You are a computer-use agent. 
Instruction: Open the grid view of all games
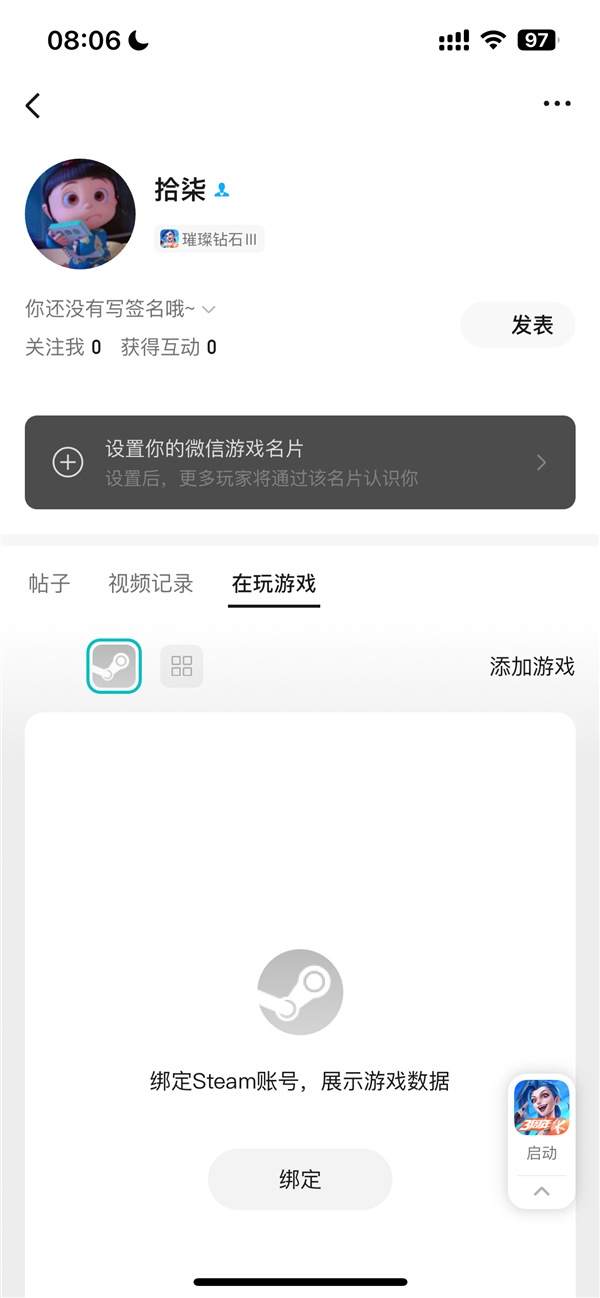pos(182,666)
